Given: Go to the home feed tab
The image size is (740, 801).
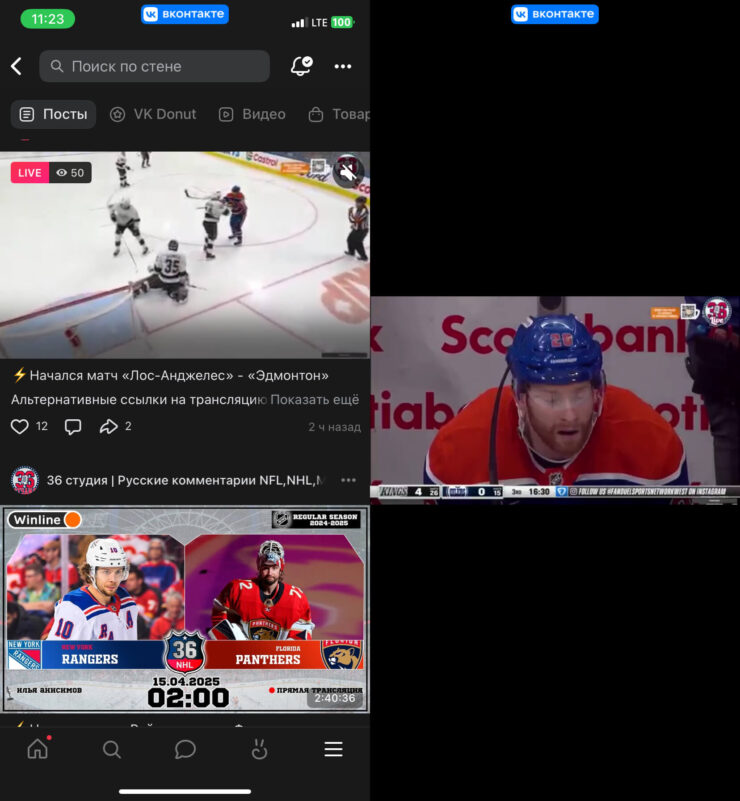Looking at the screenshot, I should tap(37, 749).
